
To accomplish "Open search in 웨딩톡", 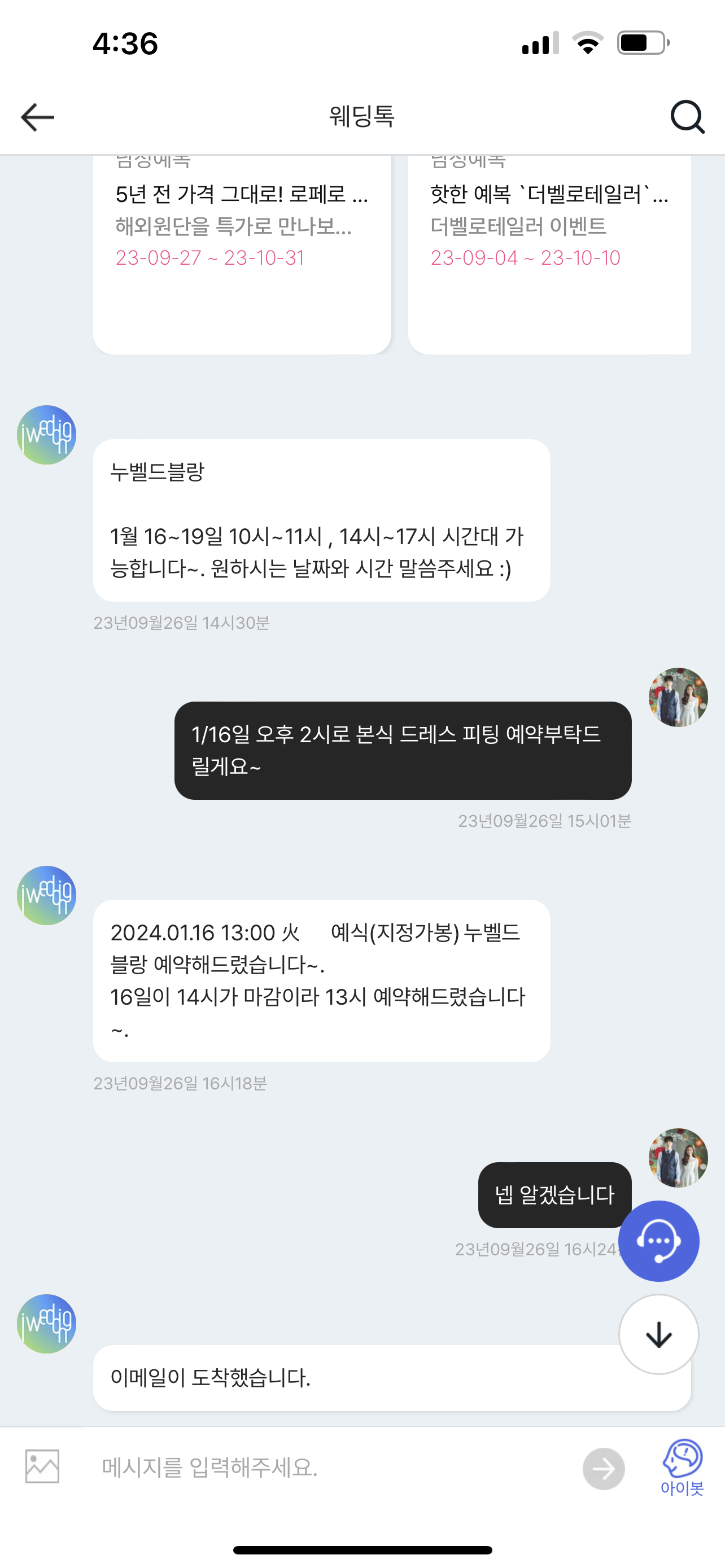I will click(x=687, y=117).
